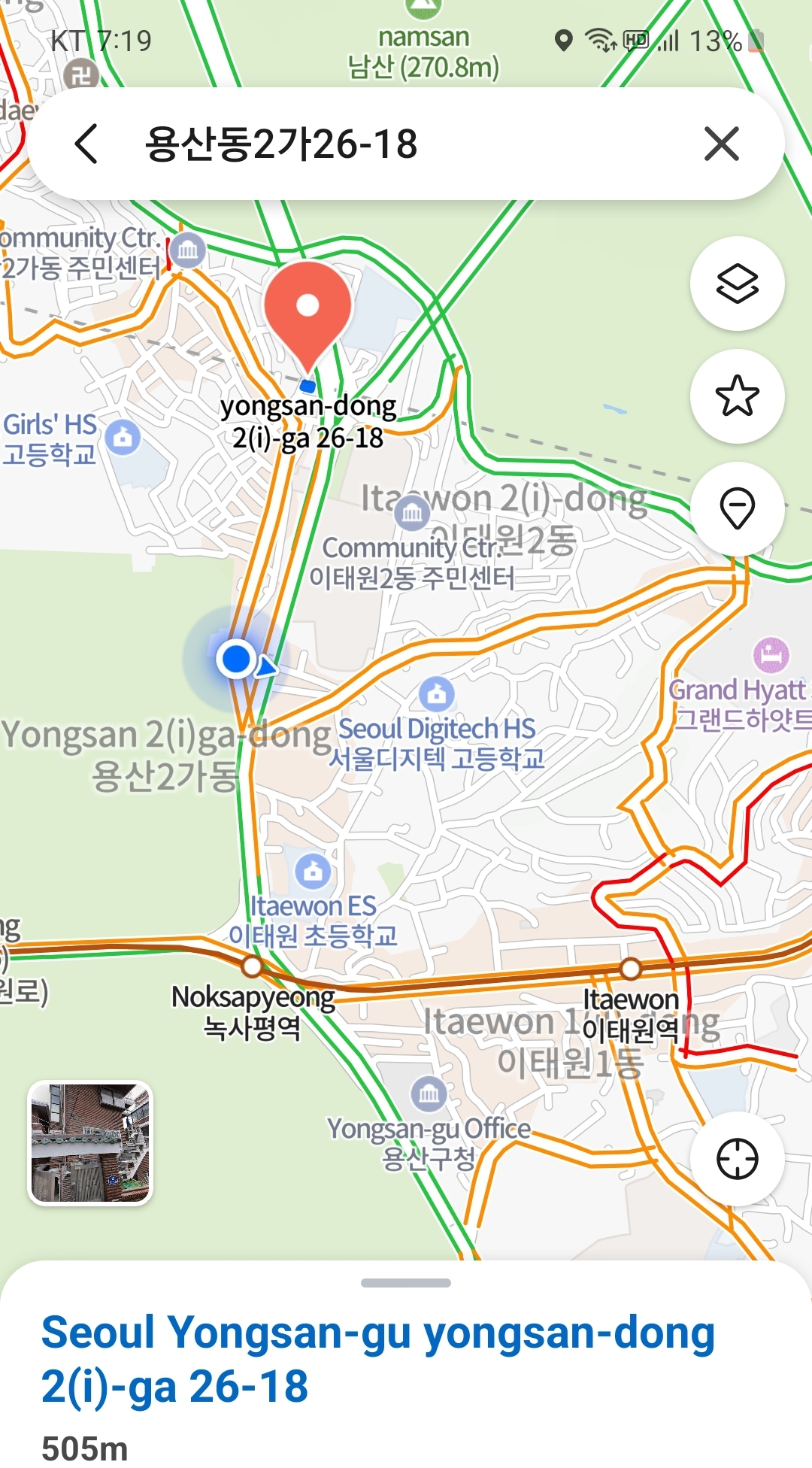Open the map layers options
Viewport: 812px width, 1468px height.
coord(737,284)
